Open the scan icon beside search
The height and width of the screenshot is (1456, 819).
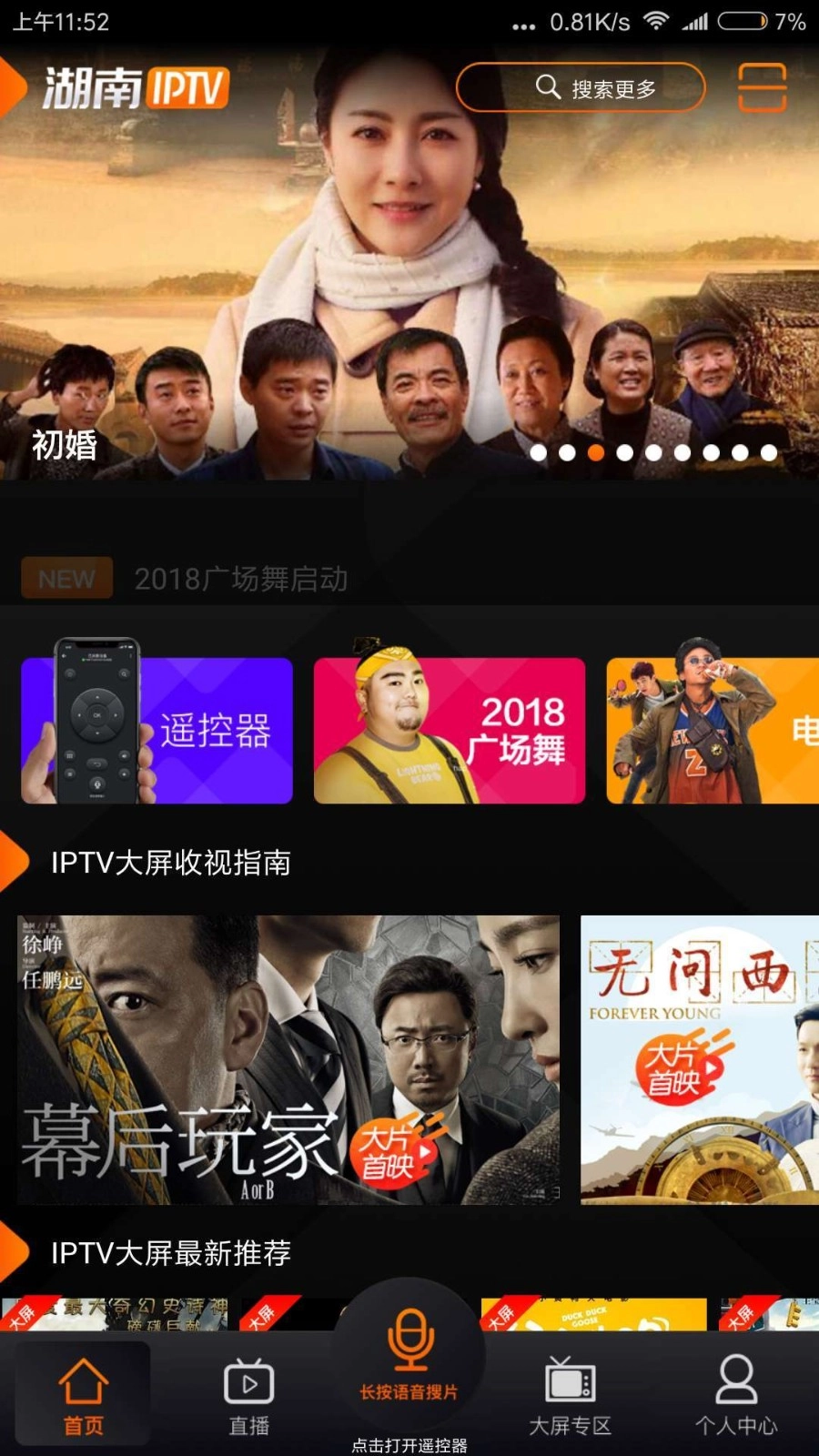(761, 87)
